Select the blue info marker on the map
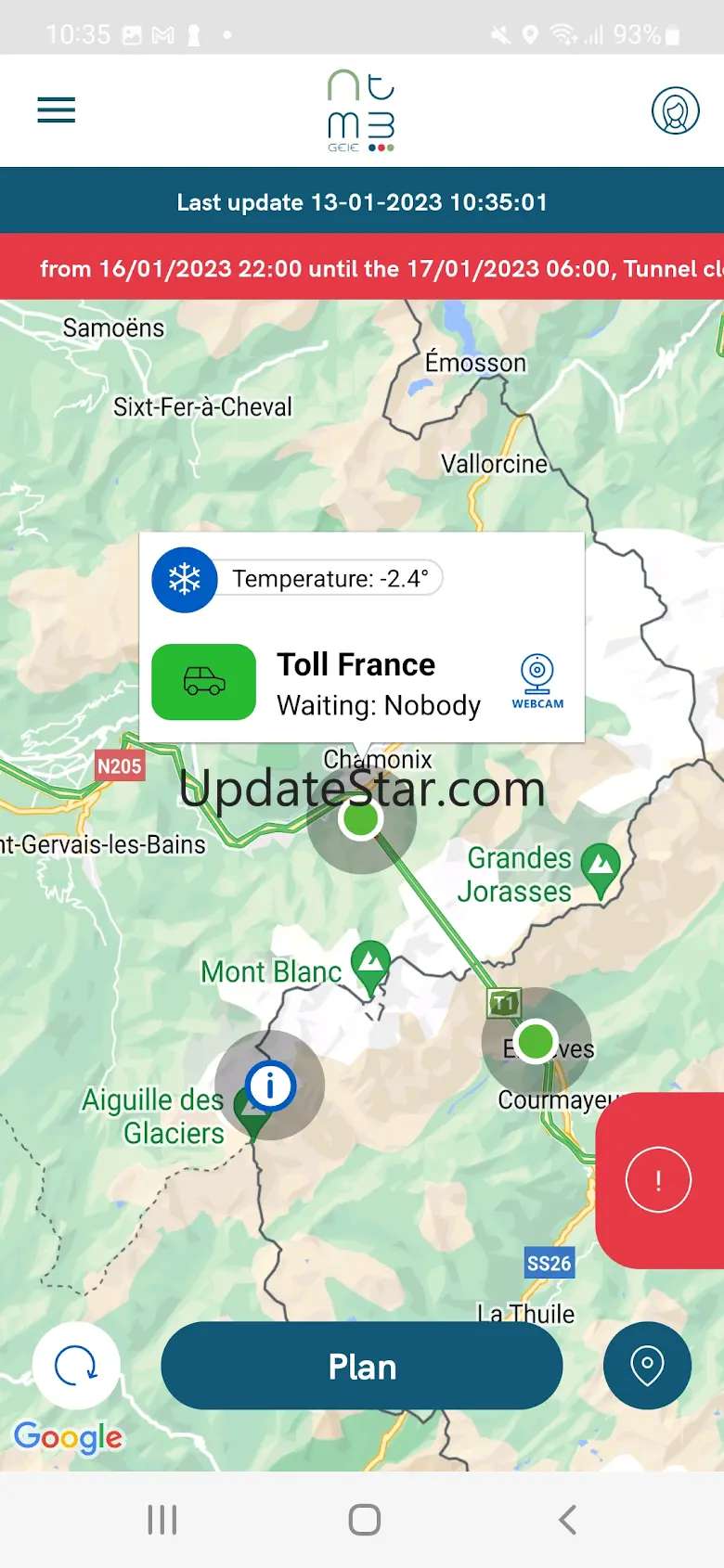The width and height of the screenshot is (724, 1568). coord(270,1085)
